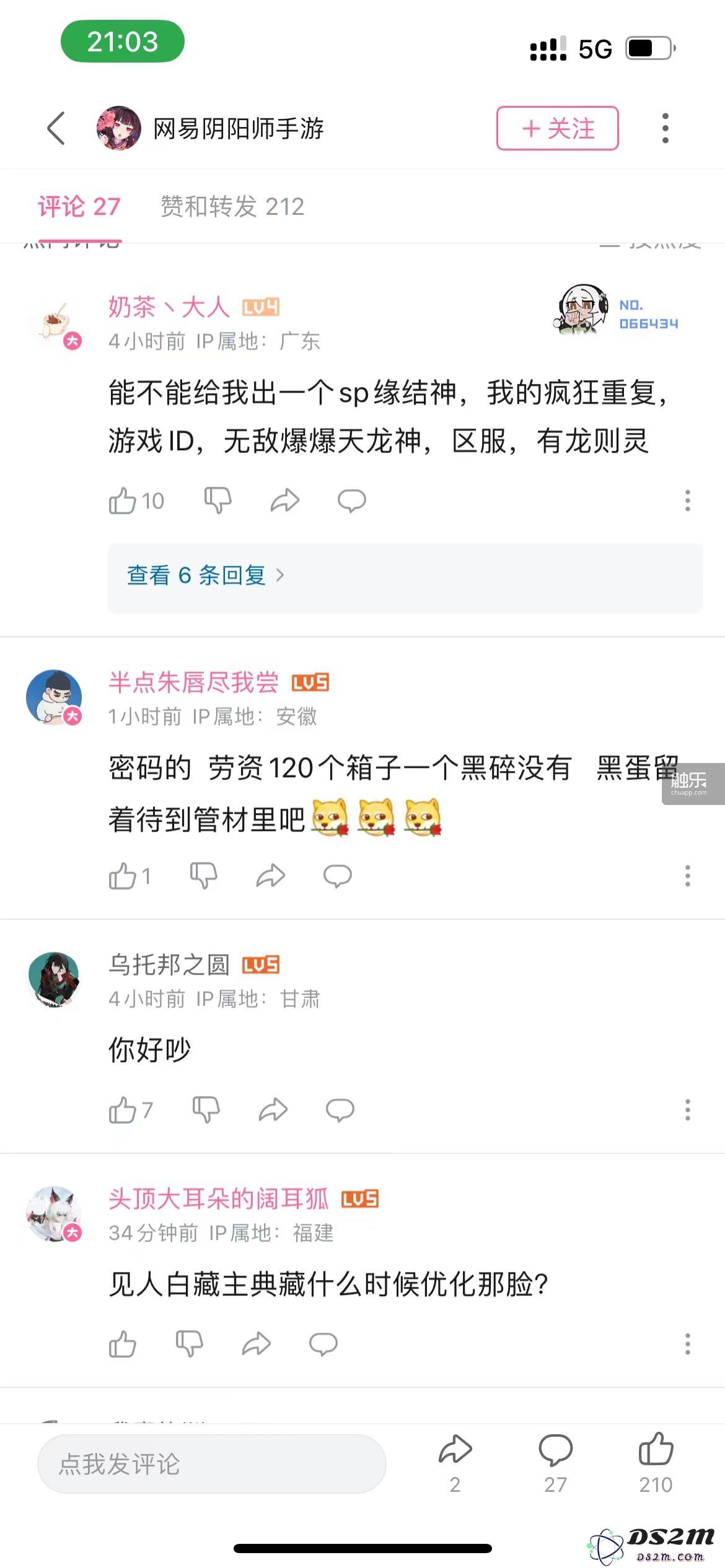Open more options on 乌托邦之圆's comment
This screenshot has width=725, height=1568.
[687, 1110]
